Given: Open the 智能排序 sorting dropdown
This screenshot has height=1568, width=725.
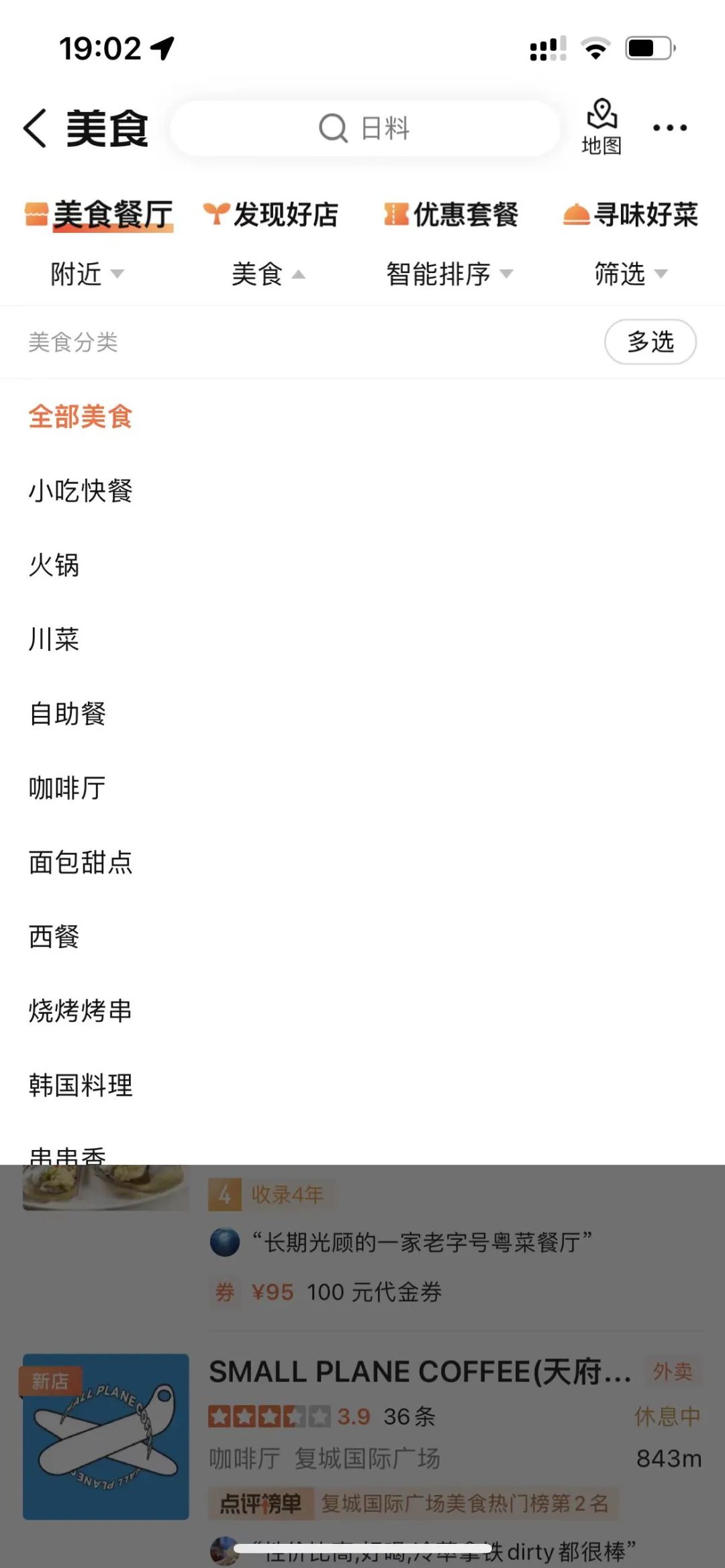Looking at the screenshot, I should tap(449, 274).
